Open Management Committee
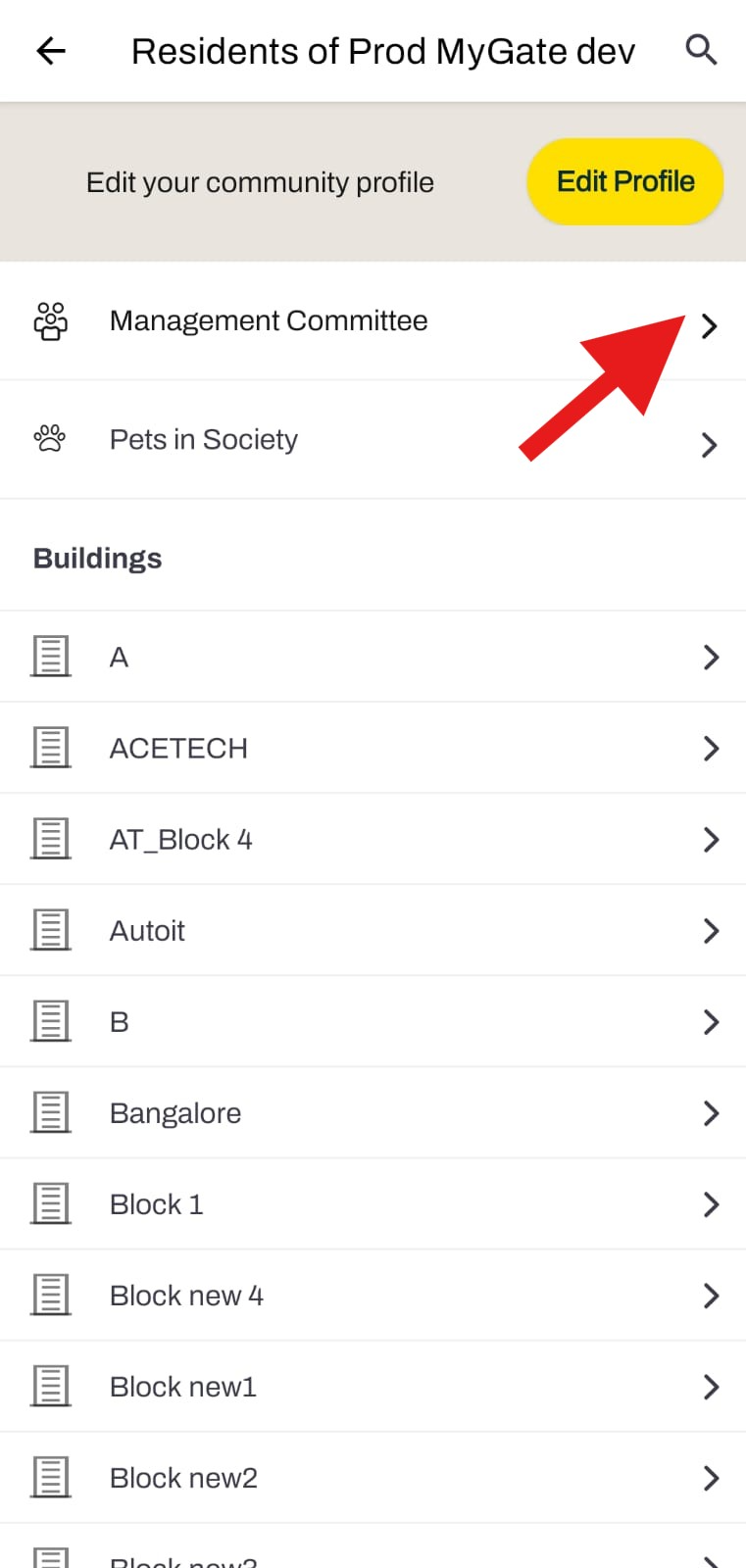 [x=373, y=321]
